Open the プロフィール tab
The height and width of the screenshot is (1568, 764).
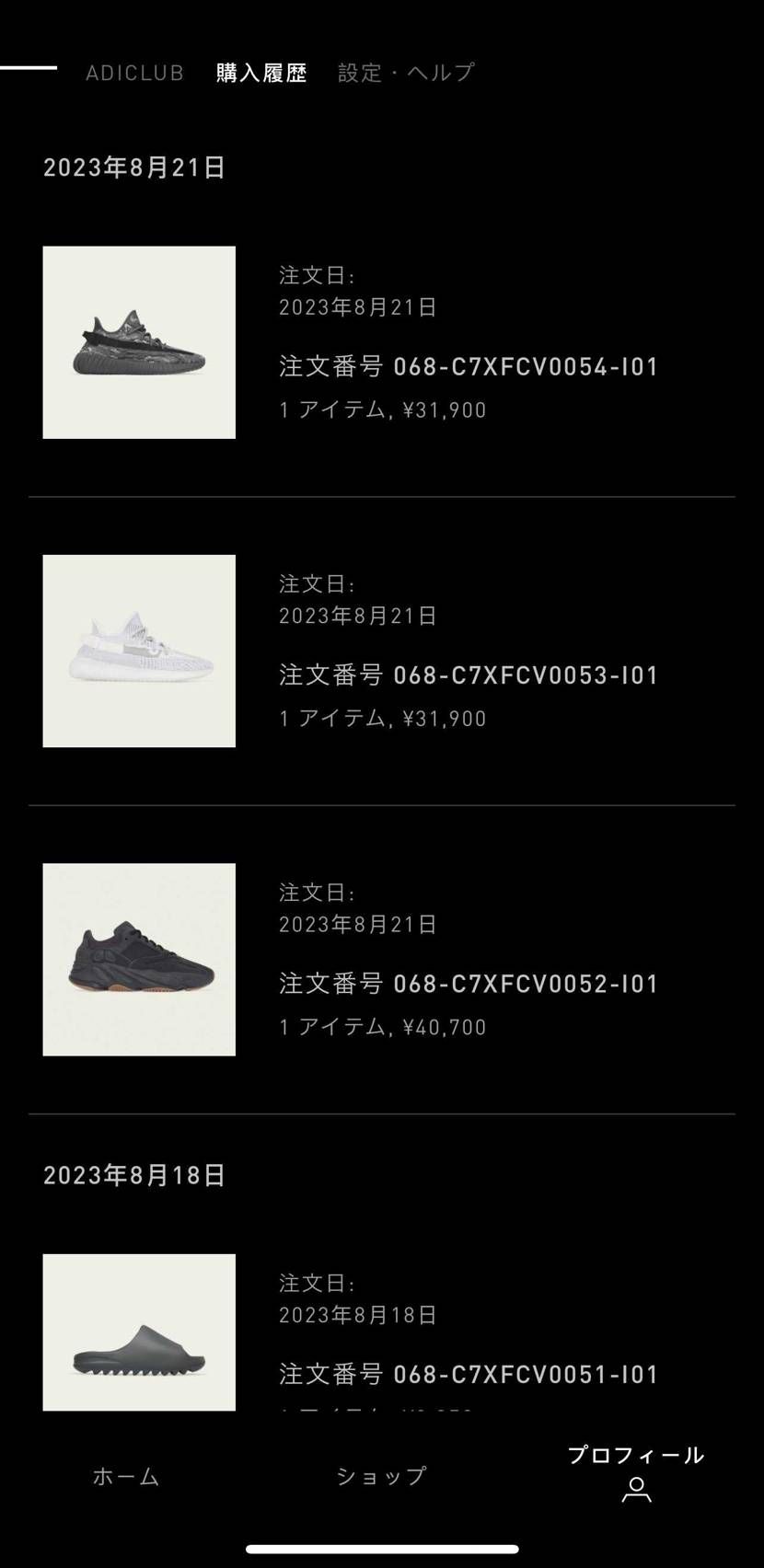636,1472
